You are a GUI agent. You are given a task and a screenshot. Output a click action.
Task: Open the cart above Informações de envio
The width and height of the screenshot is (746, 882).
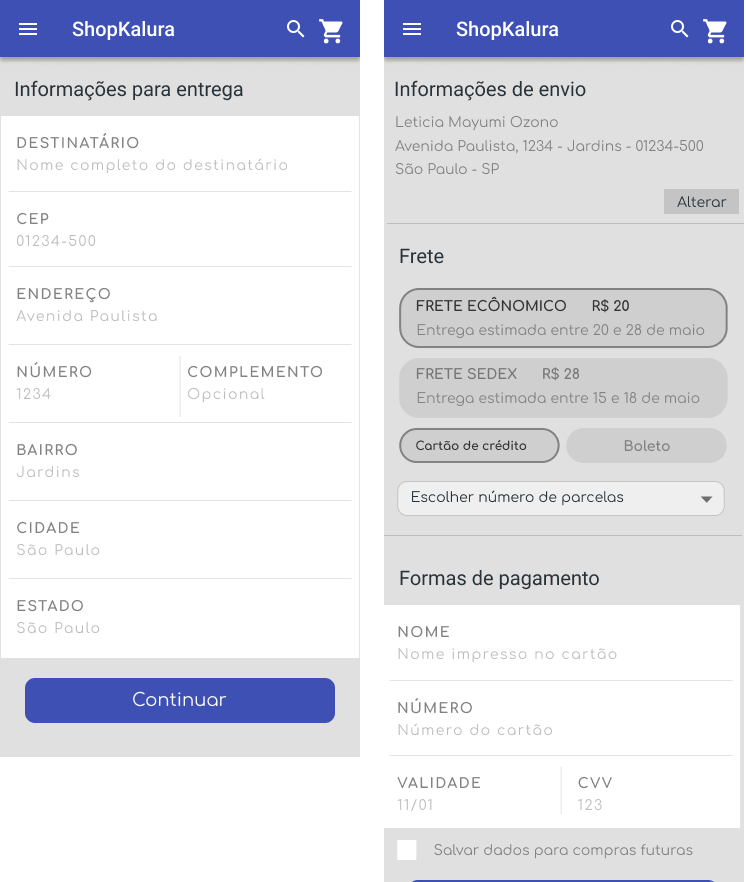click(715, 31)
